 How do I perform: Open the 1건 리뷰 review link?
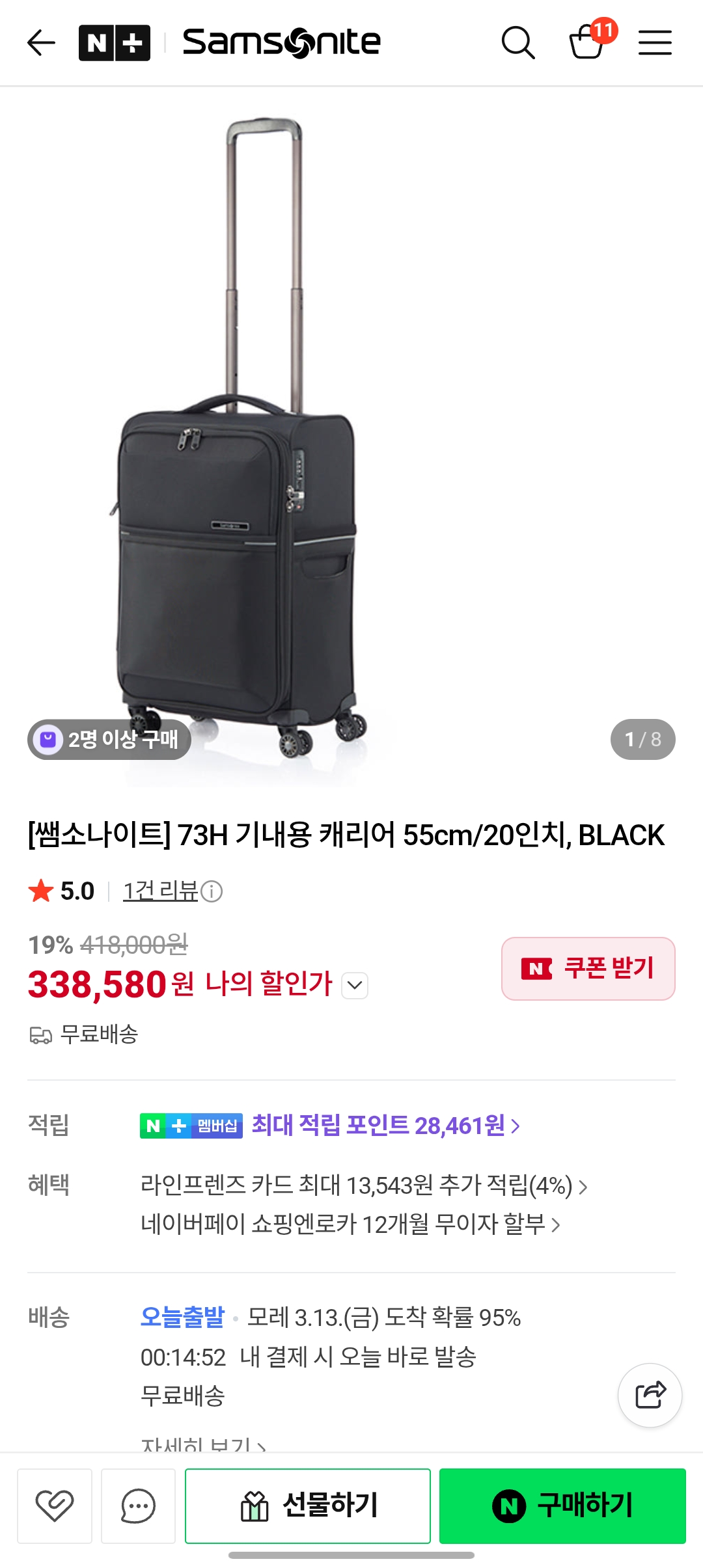point(161,891)
